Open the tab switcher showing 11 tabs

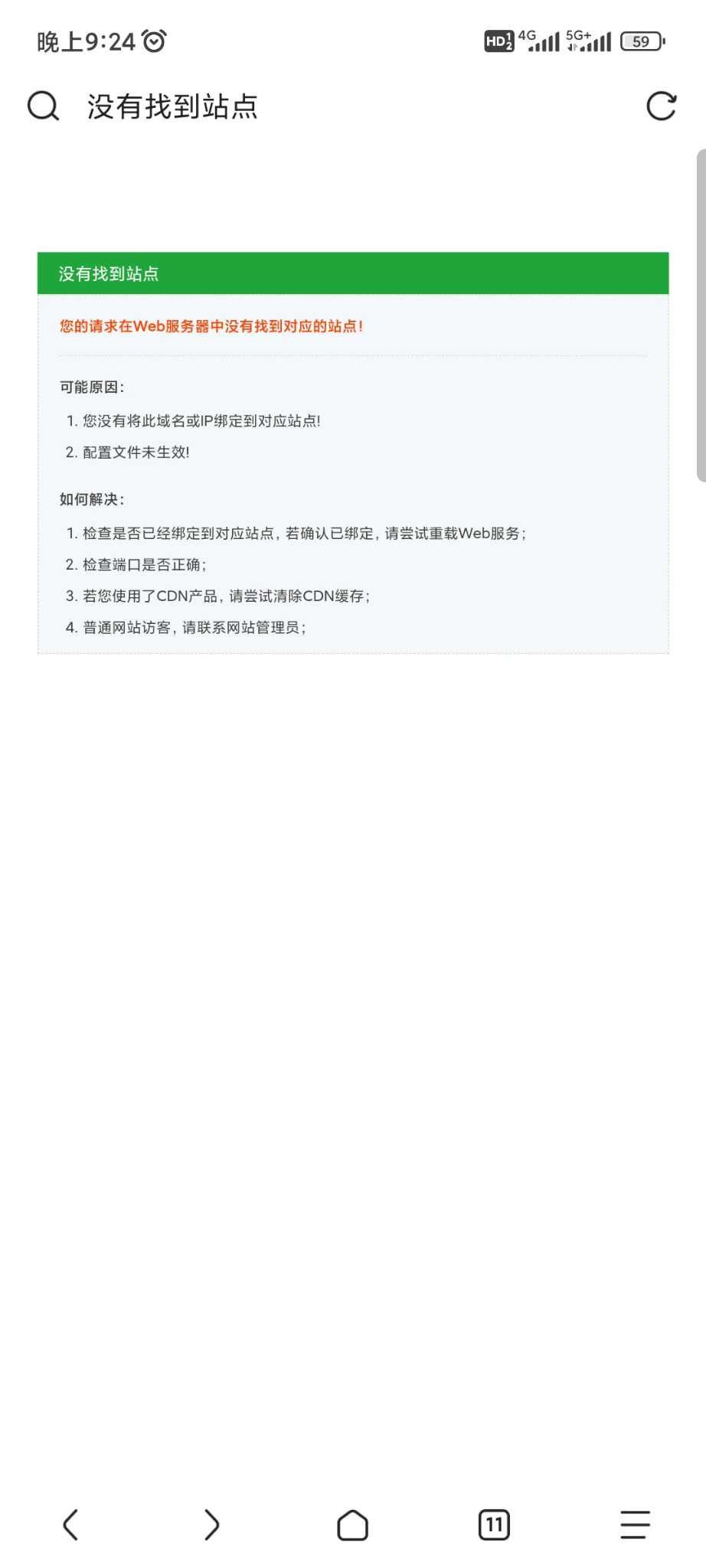coord(494,1524)
